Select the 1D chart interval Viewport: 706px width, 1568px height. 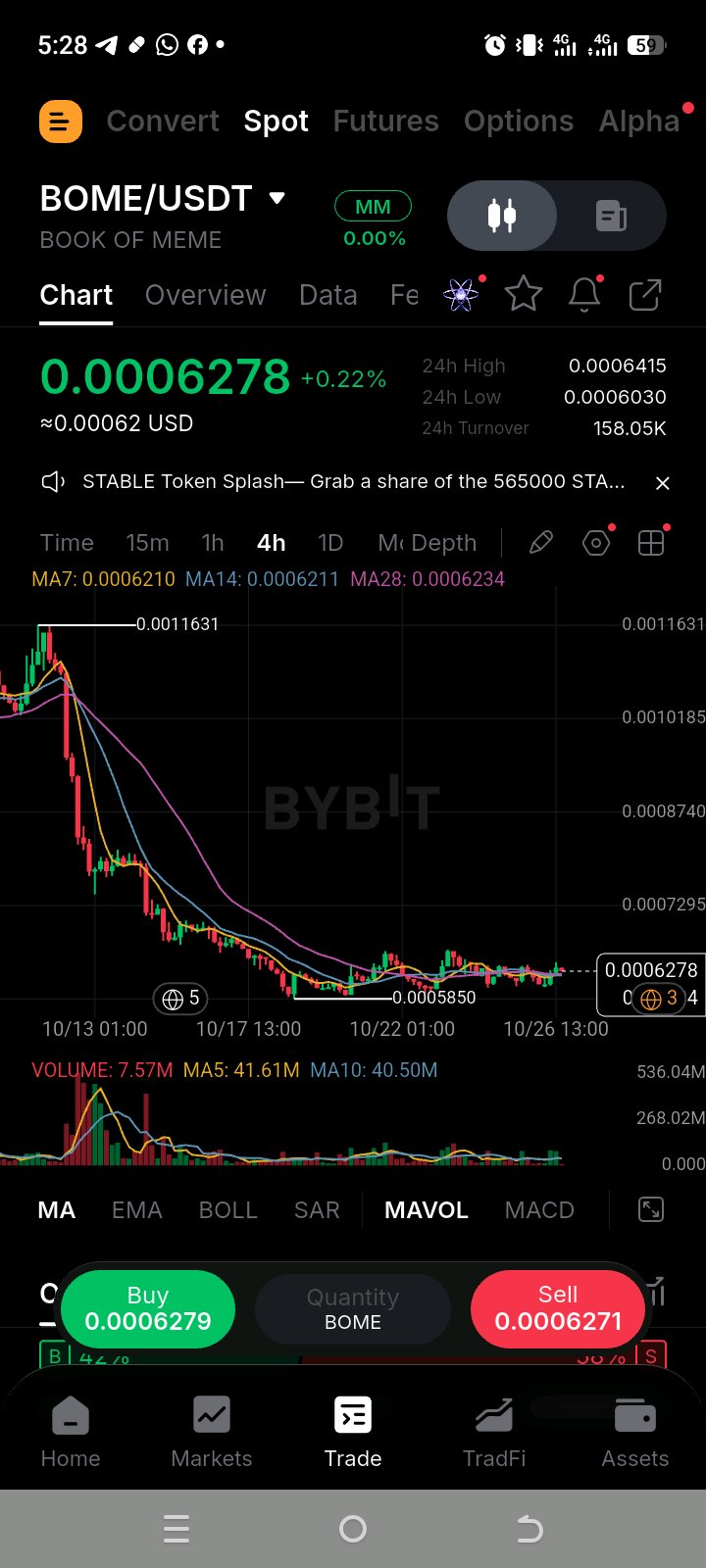click(330, 543)
